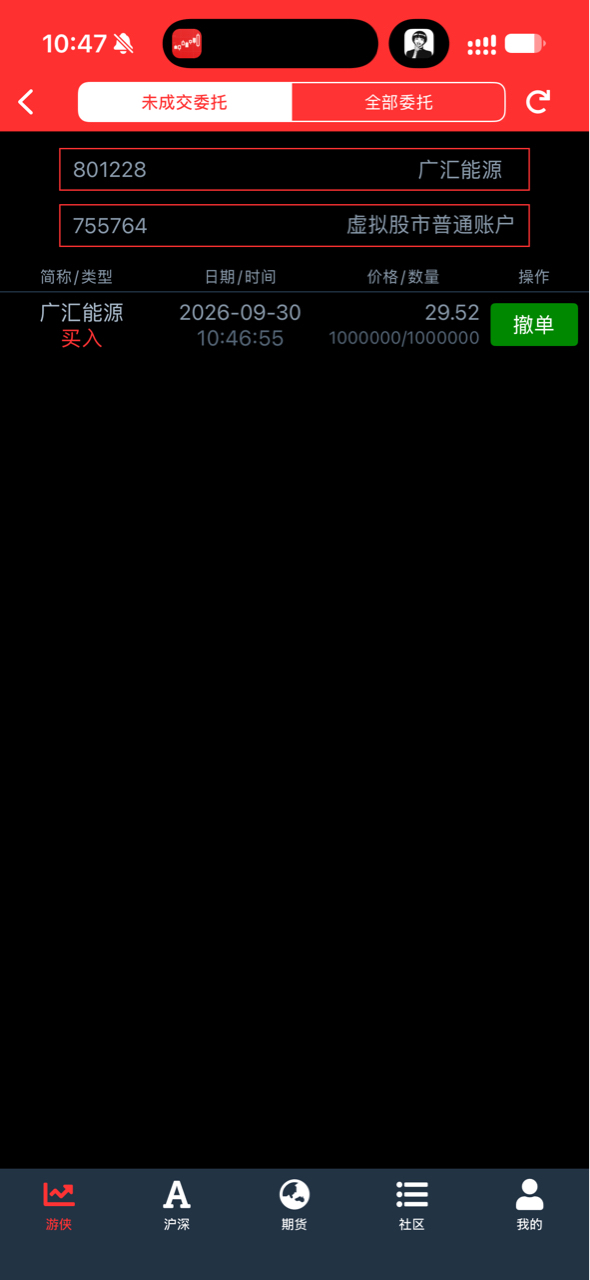Switch to the 未成交委托 tab
Screen dimensions: 590x1280
(185, 102)
